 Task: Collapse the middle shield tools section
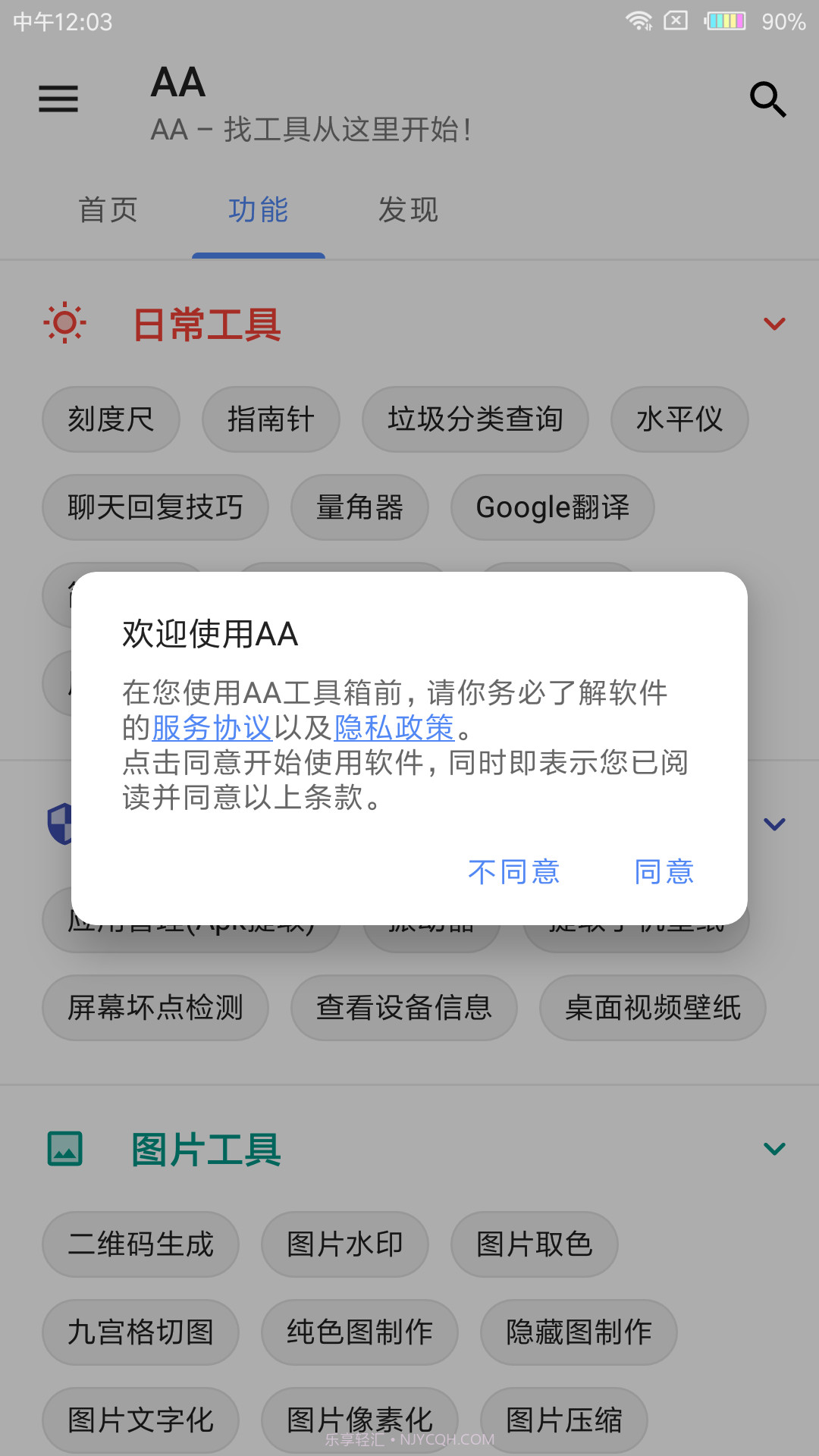point(774,824)
